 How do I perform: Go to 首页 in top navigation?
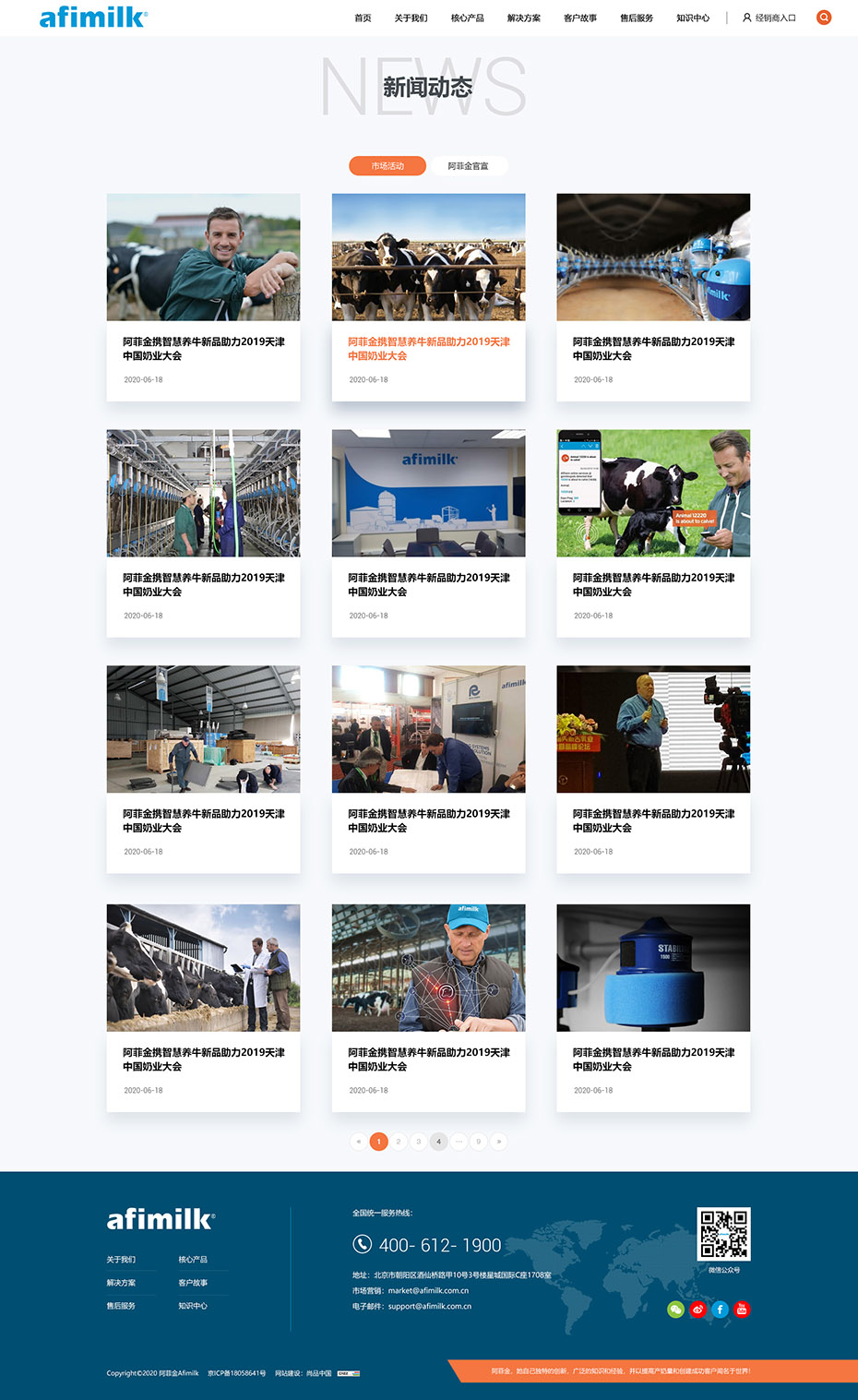point(363,18)
